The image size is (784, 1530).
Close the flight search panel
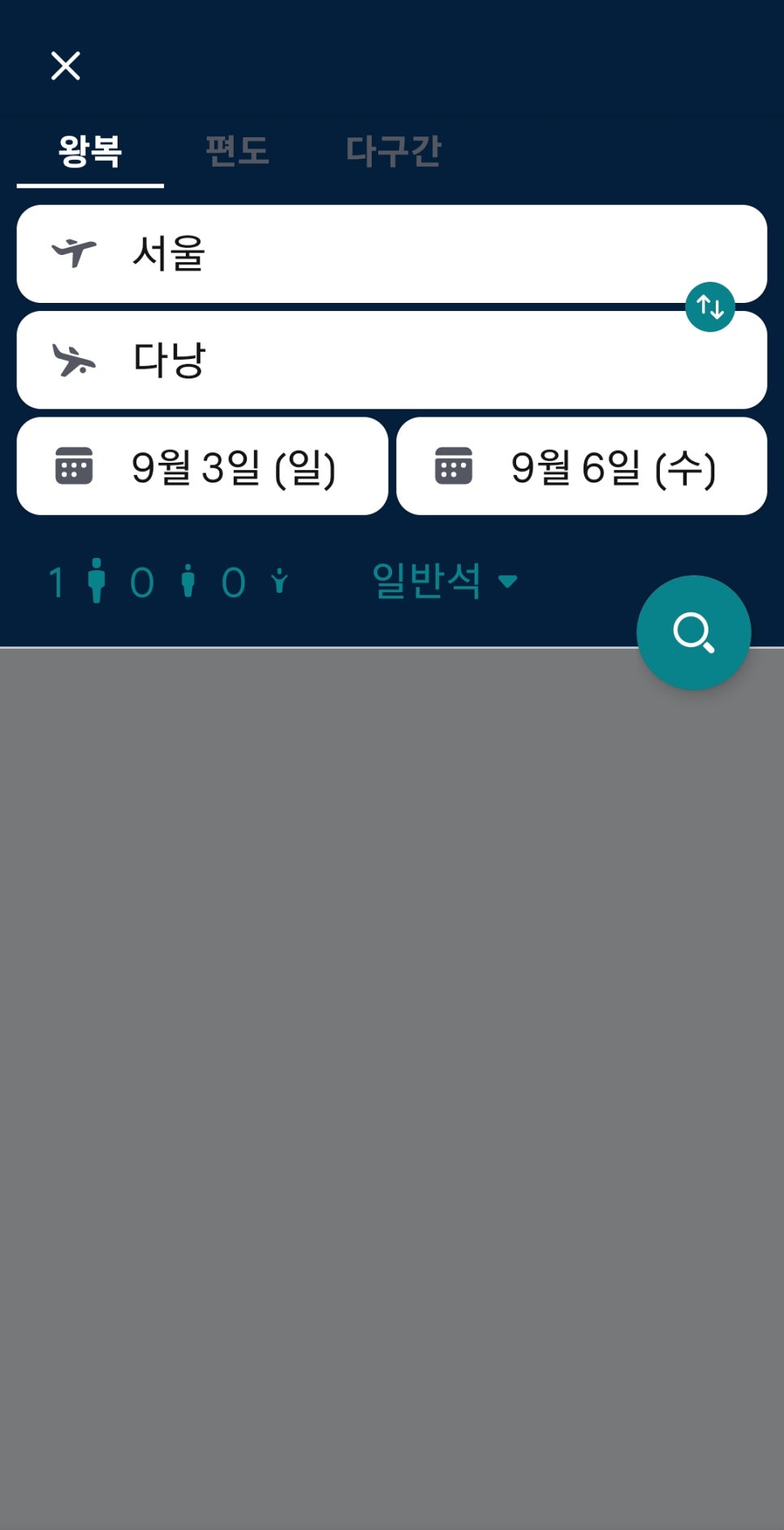coord(66,66)
